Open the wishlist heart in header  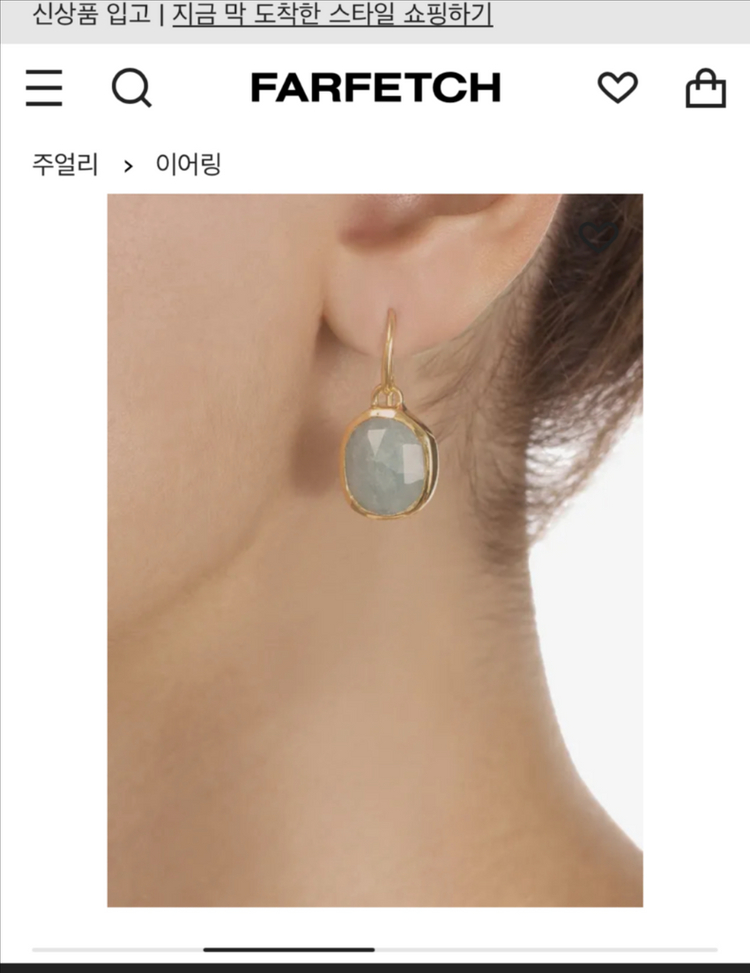(617, 87)
